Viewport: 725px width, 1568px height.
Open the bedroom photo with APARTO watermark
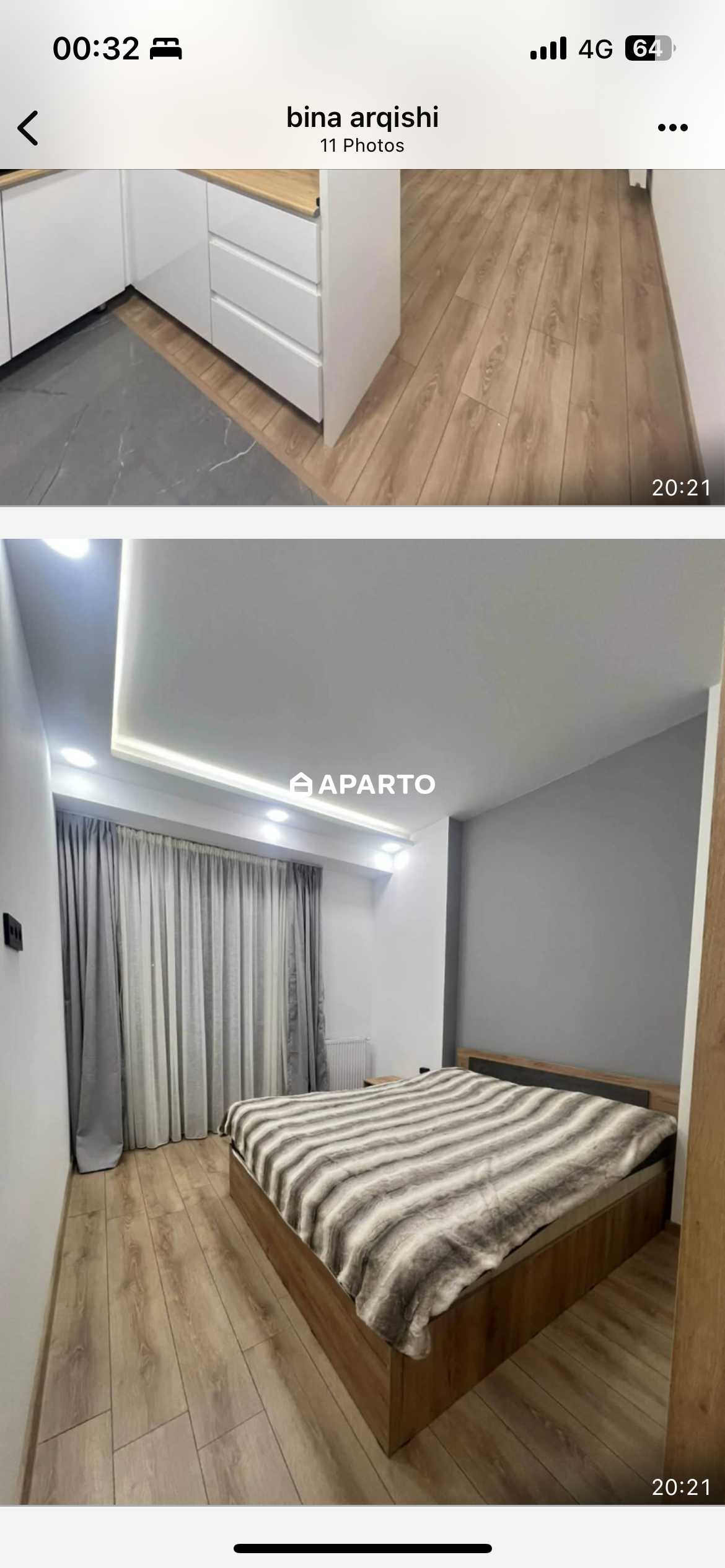coord(362,1022)
